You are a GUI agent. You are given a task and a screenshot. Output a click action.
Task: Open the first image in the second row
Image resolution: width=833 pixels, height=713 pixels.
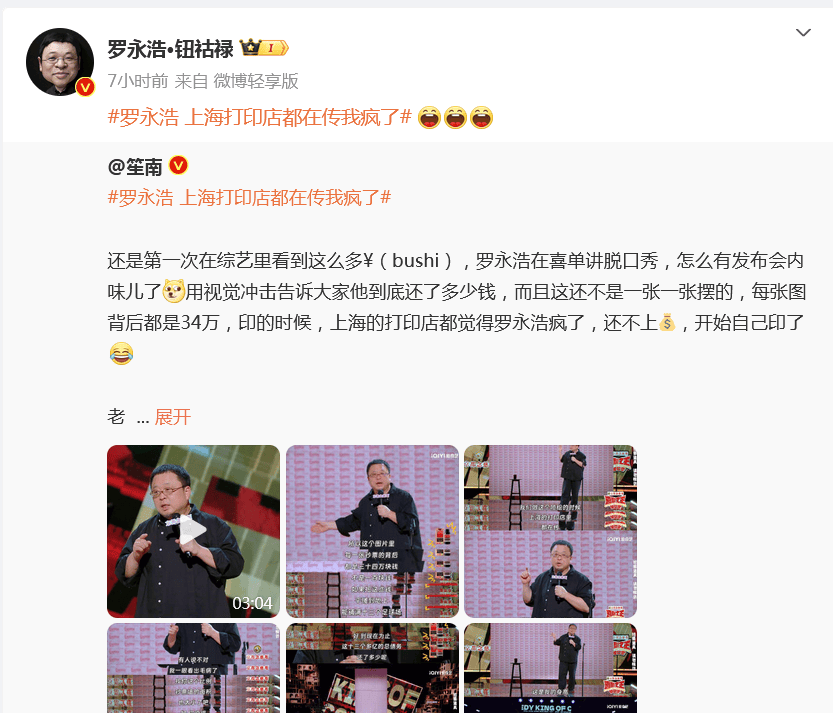pyautogui.click(x=193, y=668)
